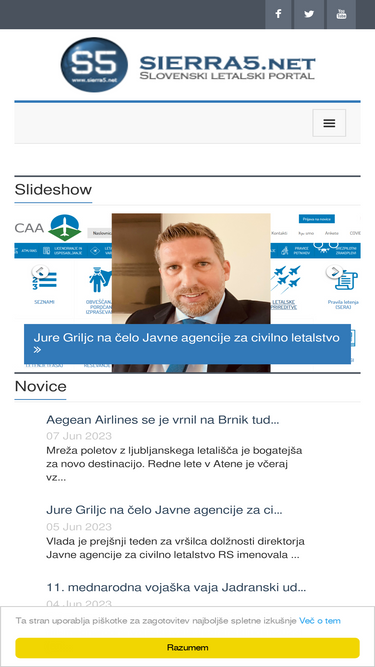Show the next slideshow slide

click(x=335, y=271)
